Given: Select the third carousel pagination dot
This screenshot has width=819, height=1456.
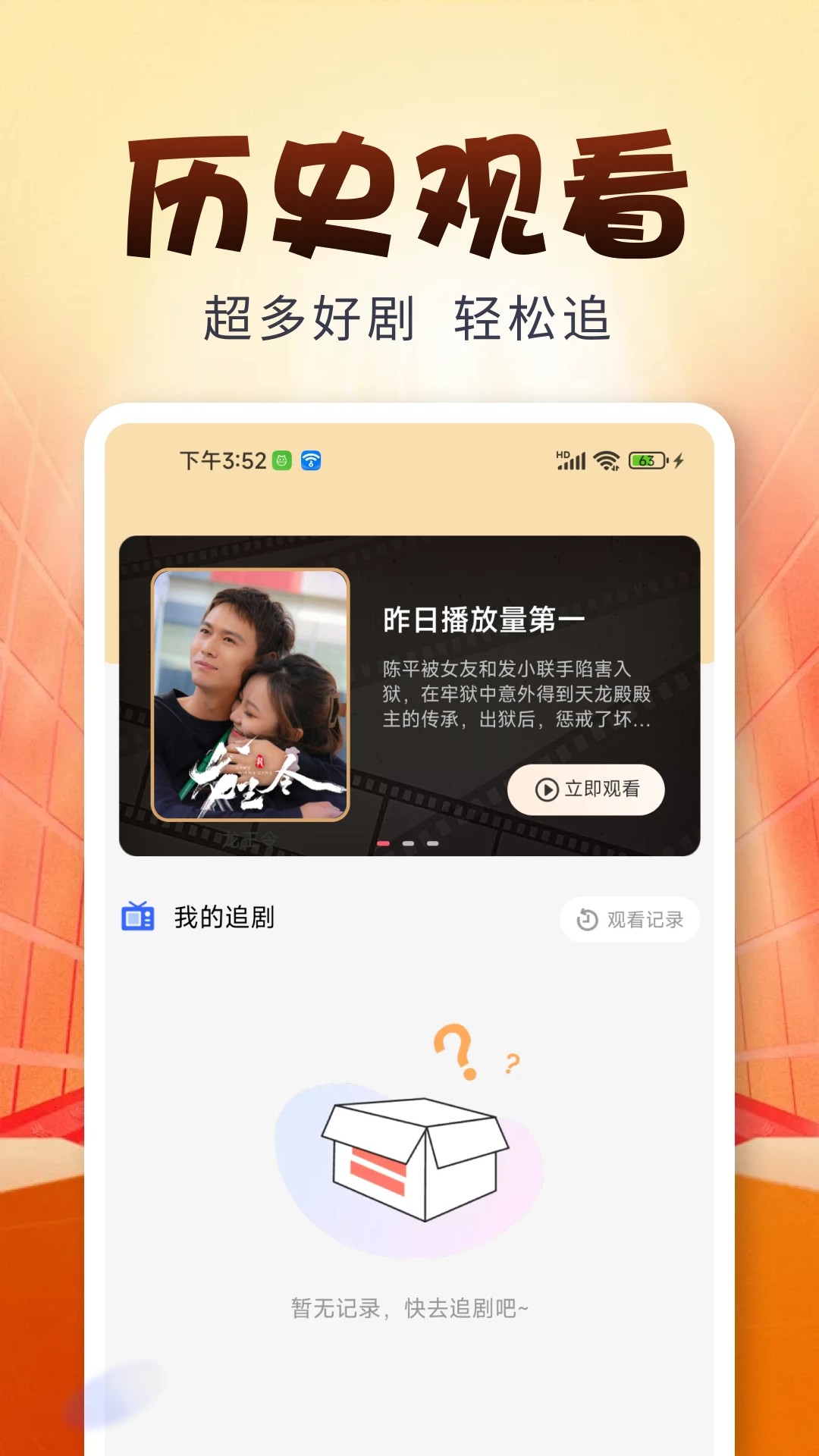Looking at the screenshot, I should (434, 842).
